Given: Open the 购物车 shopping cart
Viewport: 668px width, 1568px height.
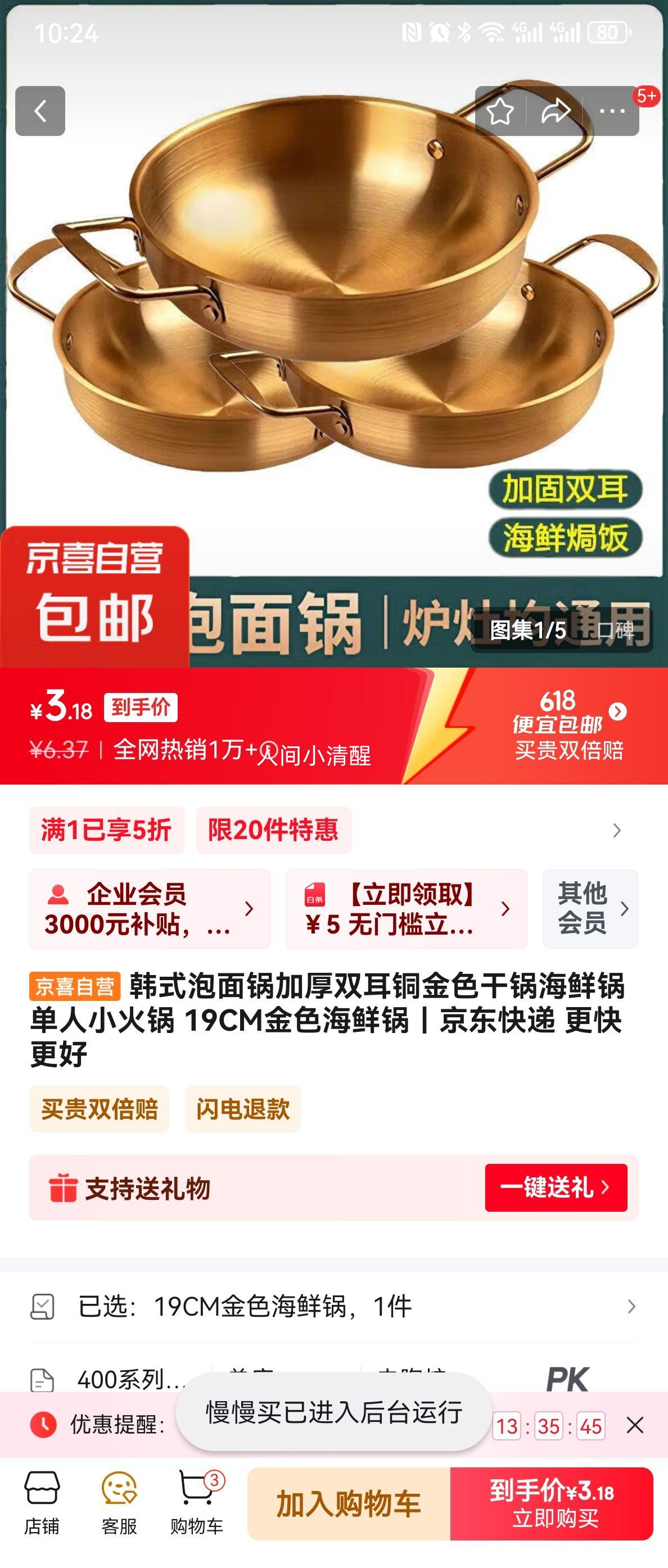Looking at the screenshot, I should tap(197, 1502).
